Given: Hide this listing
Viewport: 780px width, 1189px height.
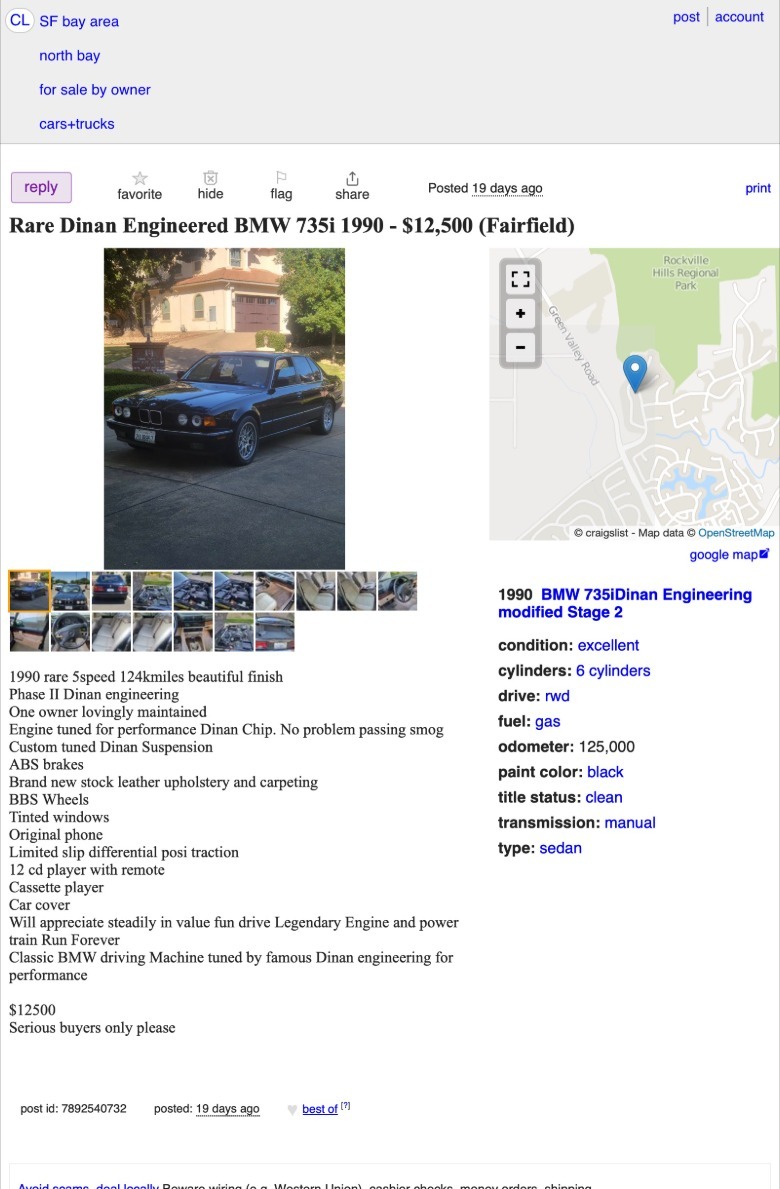Looking at the screenshot, I should [x=210, y=185].
